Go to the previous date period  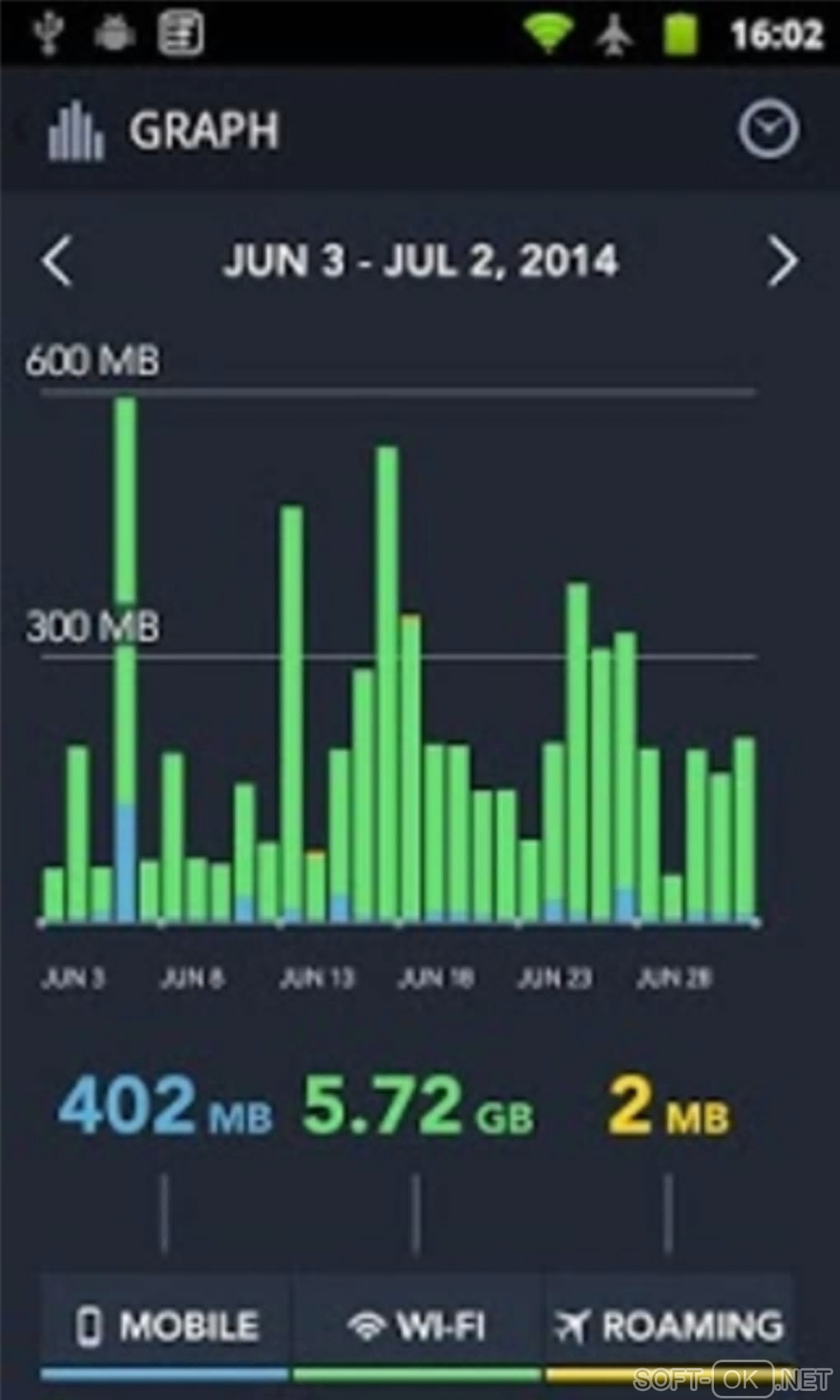pyautogui.click(x=58, y=262)
